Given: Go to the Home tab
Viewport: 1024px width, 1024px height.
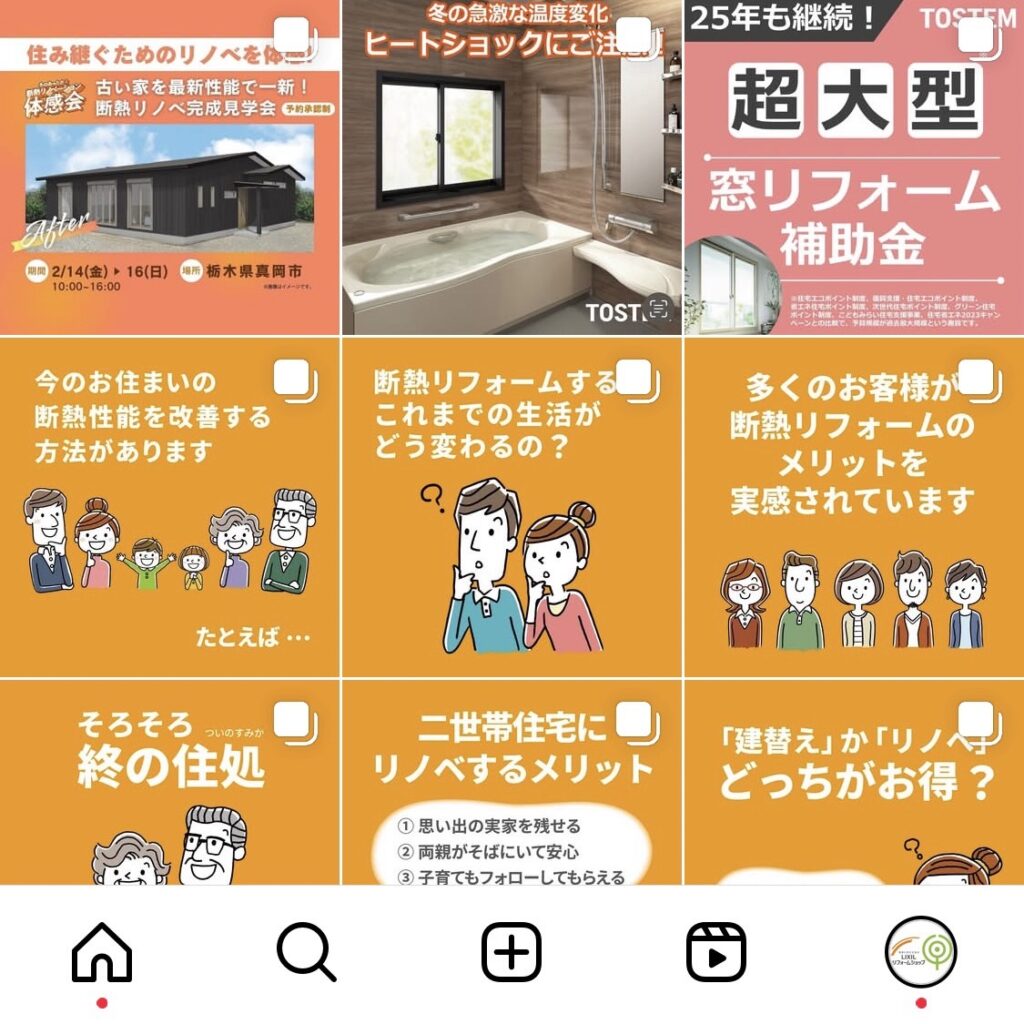Looking at the screenshot, I should click(102, 951).
